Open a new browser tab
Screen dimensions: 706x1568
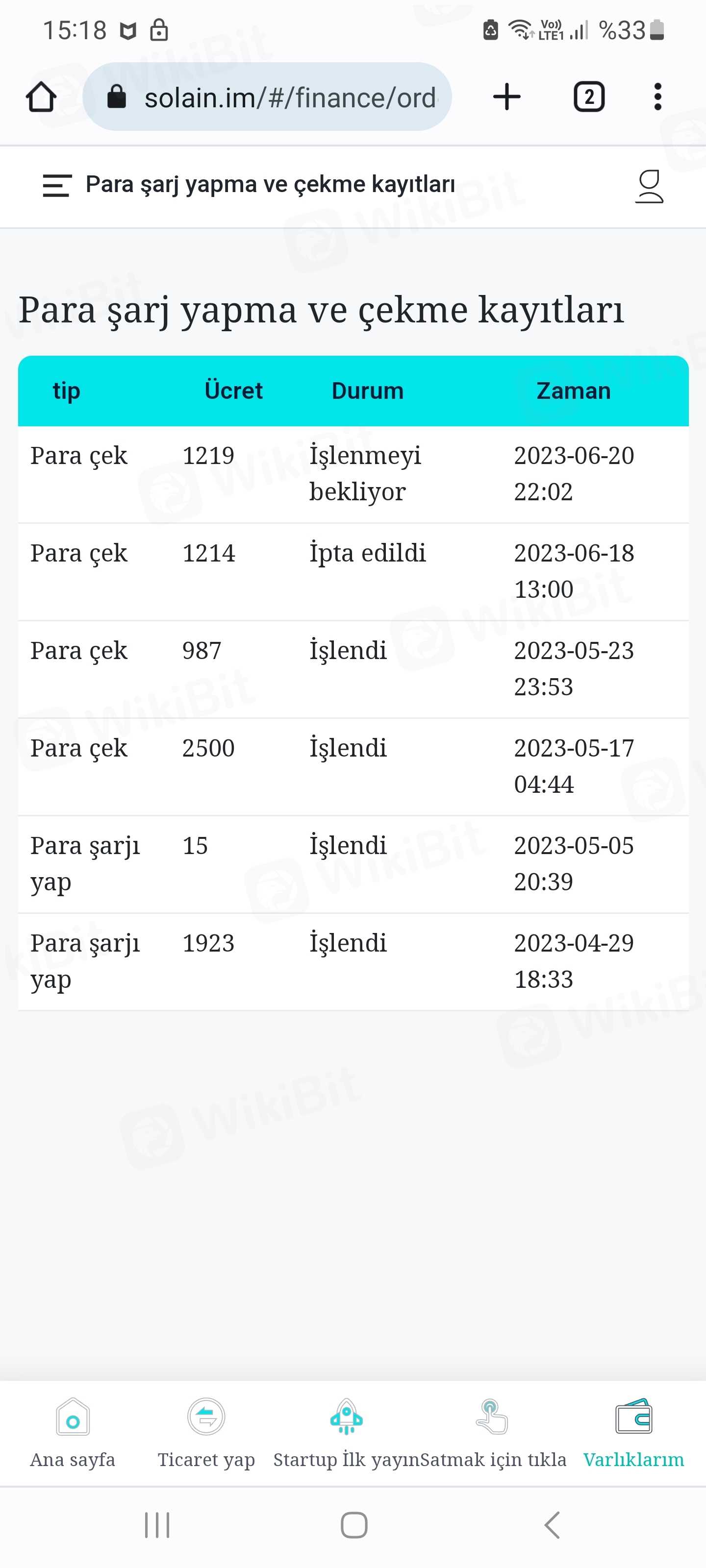point(506,97)
